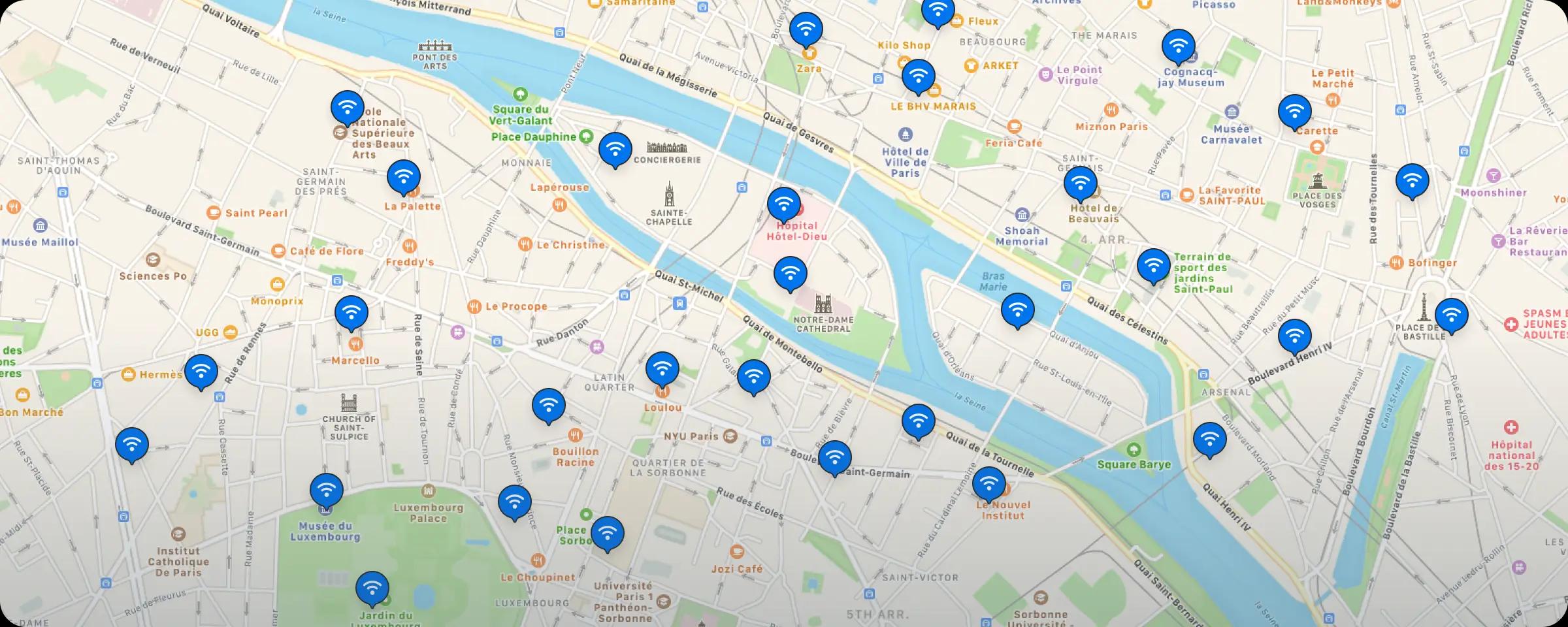1568x627 pixels.
Task: Tap the WiFi pin beside Conciergerie
Action: click(x=615, y=149)
